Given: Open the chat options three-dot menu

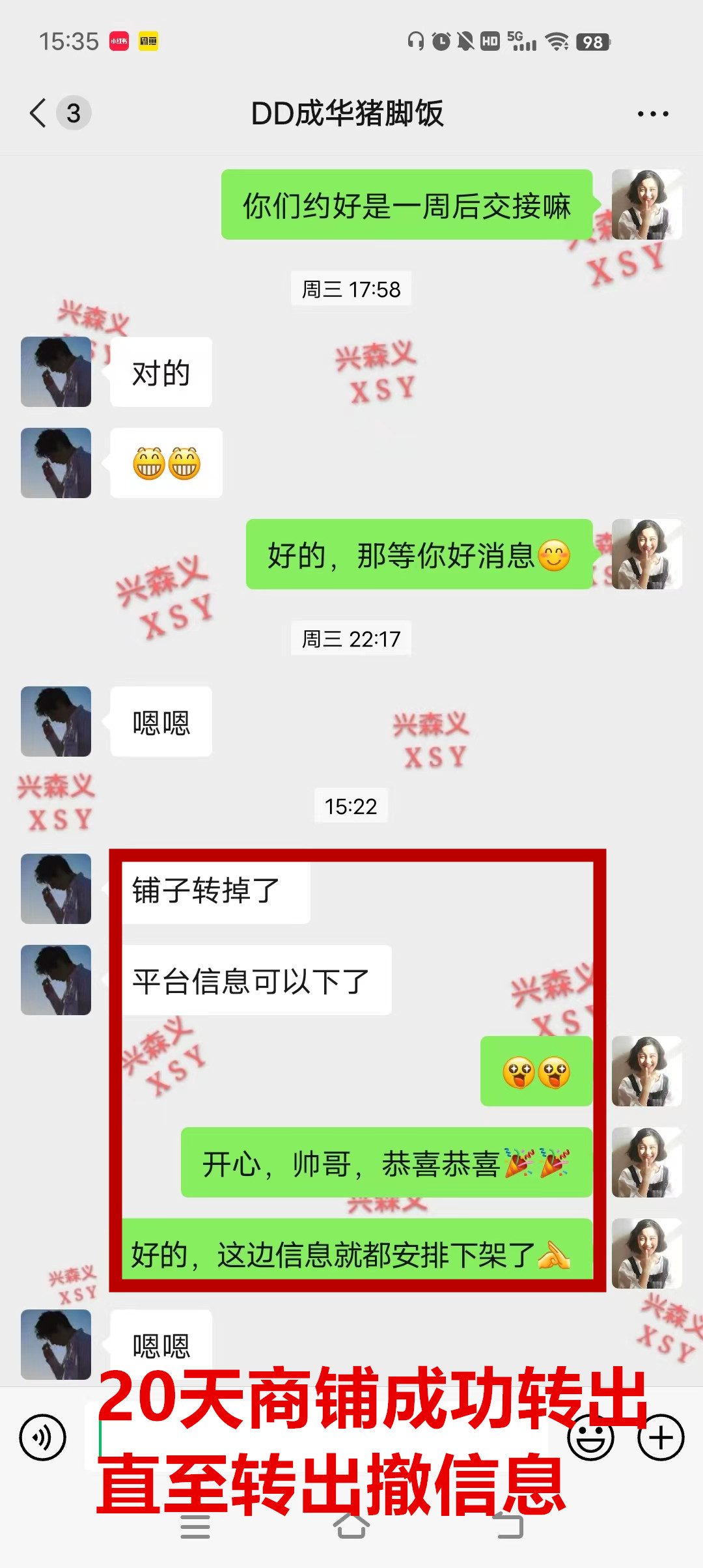Looking at the screenshot, I should (652, 114).
